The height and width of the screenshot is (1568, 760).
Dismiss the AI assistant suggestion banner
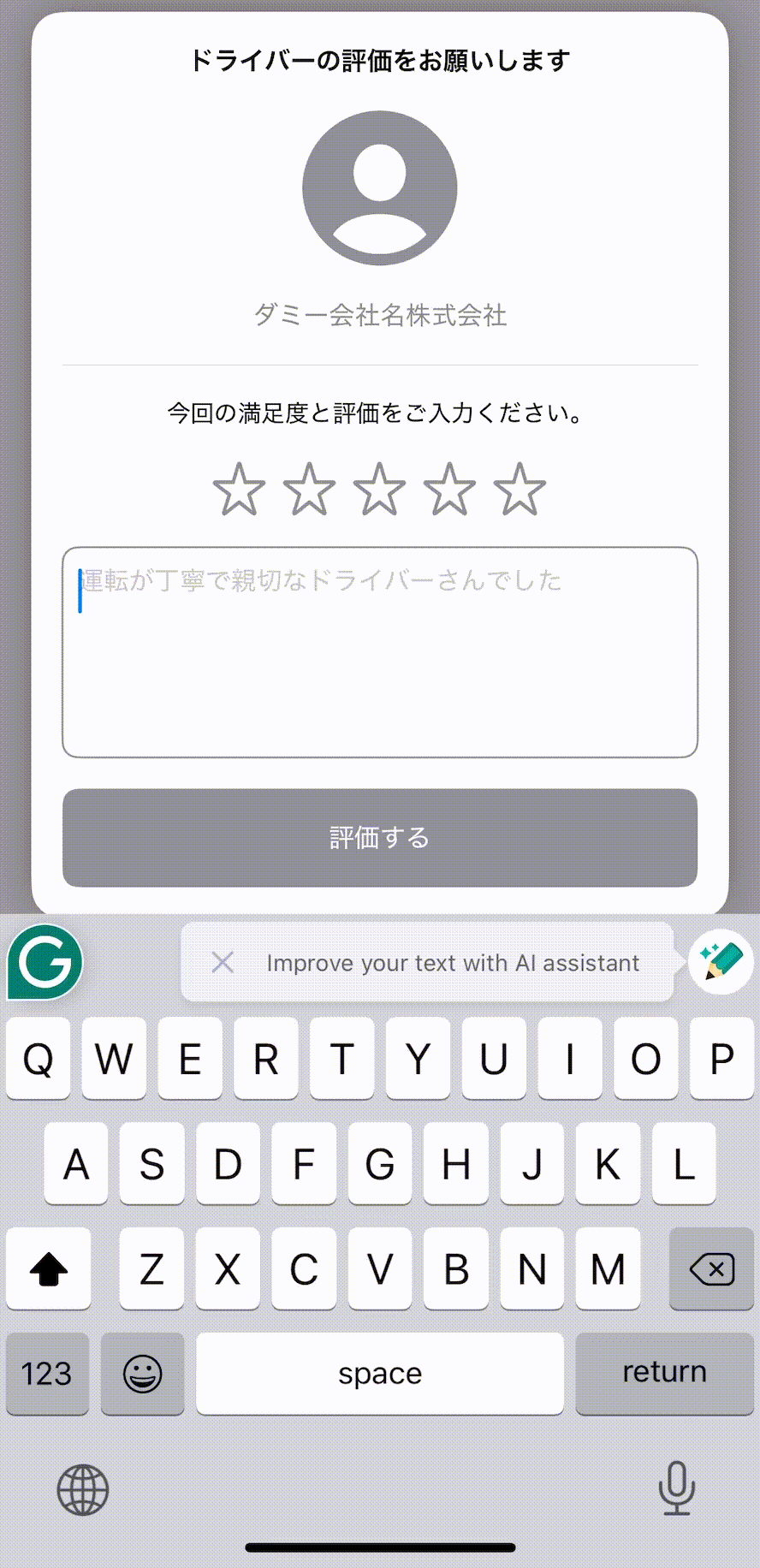[223, 963]
